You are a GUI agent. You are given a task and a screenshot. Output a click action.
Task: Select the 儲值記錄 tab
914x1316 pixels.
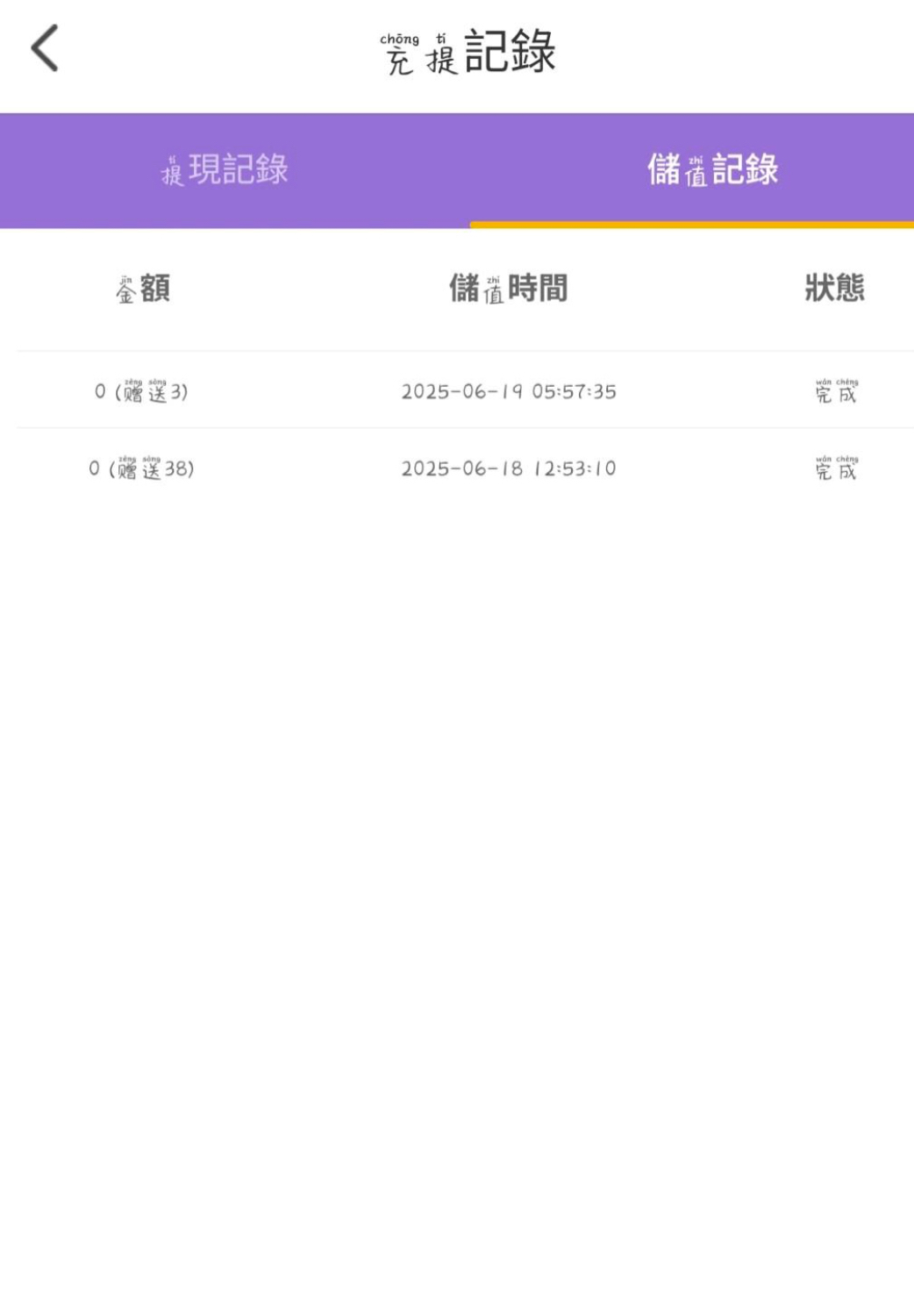point(712,169)
